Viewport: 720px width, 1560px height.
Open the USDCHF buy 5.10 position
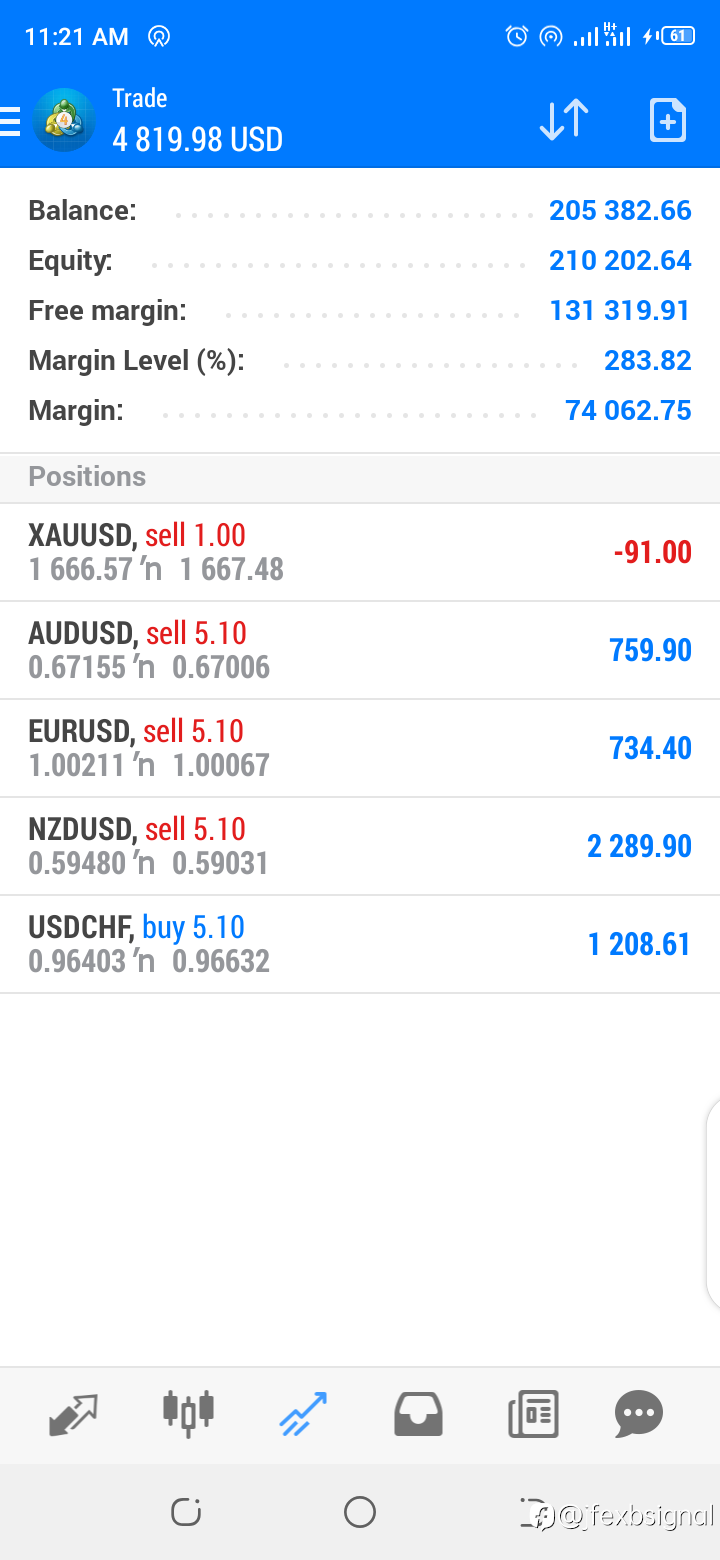[x=360, y=944]
